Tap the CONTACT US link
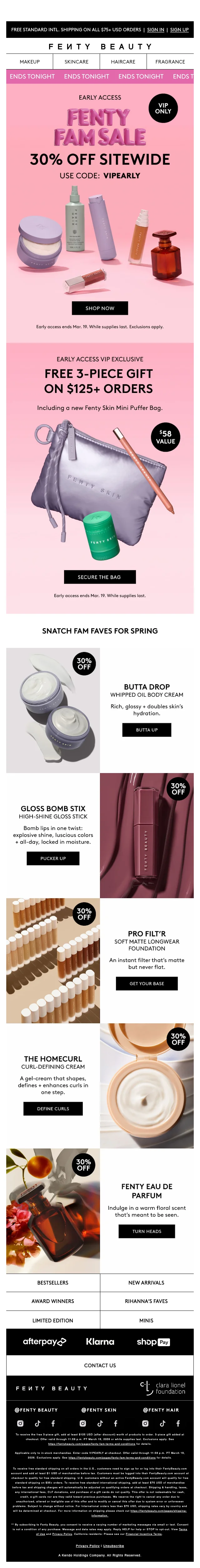 coord(100,1365)
